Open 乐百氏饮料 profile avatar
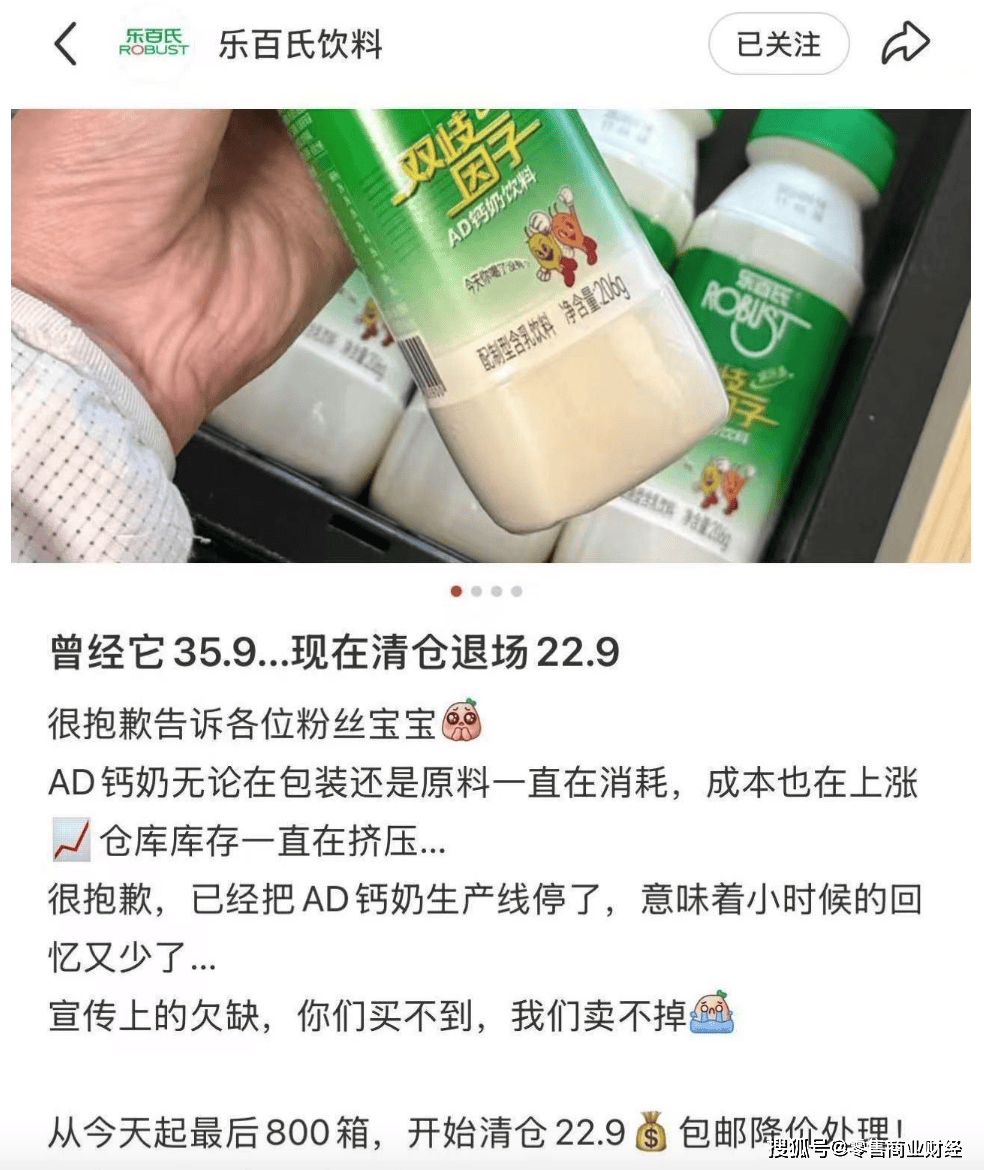Viewport: 984px width, 1170px height. [x=154, y=45]
